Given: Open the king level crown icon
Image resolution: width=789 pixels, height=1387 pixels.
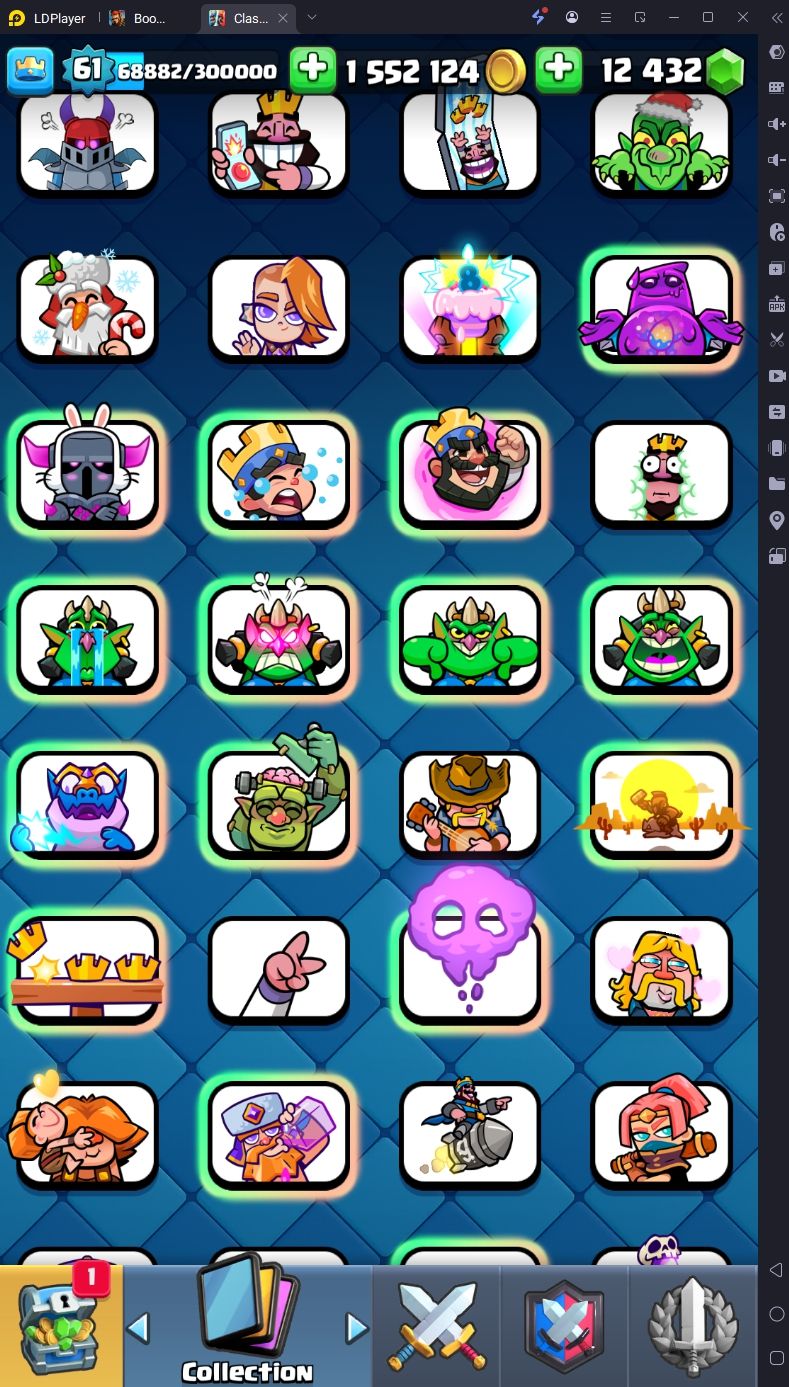Looking at the screenshot, I should point(30,70).
